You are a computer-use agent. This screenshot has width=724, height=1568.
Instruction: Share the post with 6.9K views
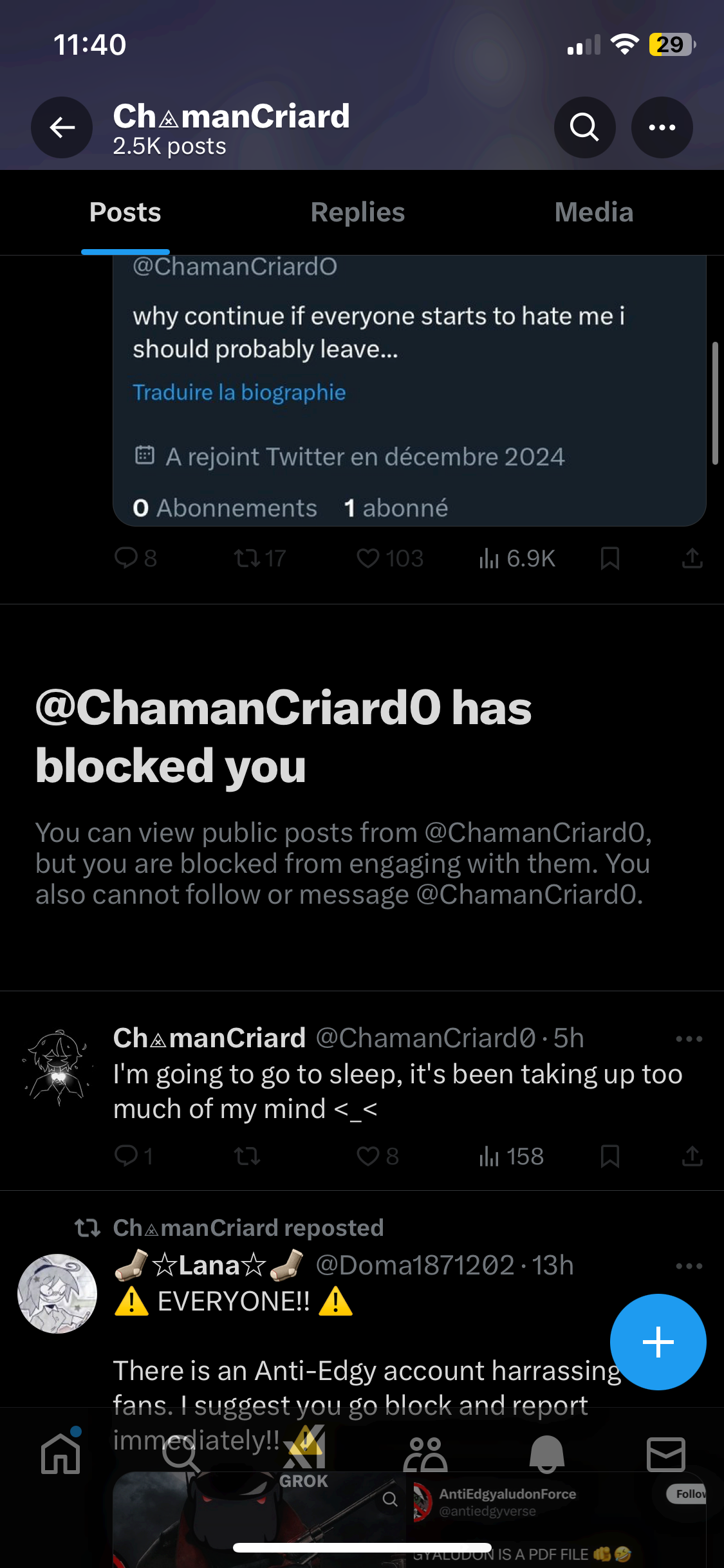[692, 558]
